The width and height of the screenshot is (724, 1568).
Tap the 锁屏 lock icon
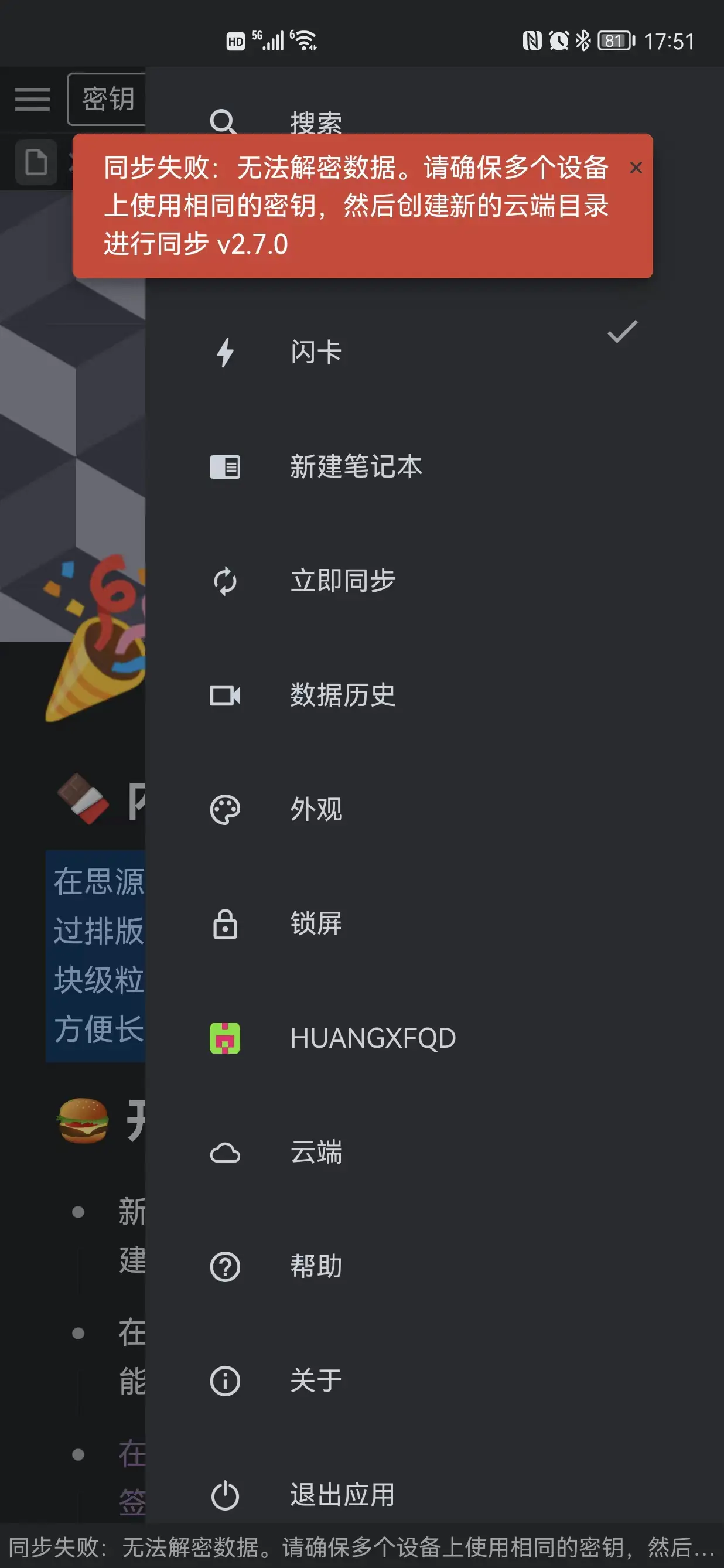[x=225, y=925]
